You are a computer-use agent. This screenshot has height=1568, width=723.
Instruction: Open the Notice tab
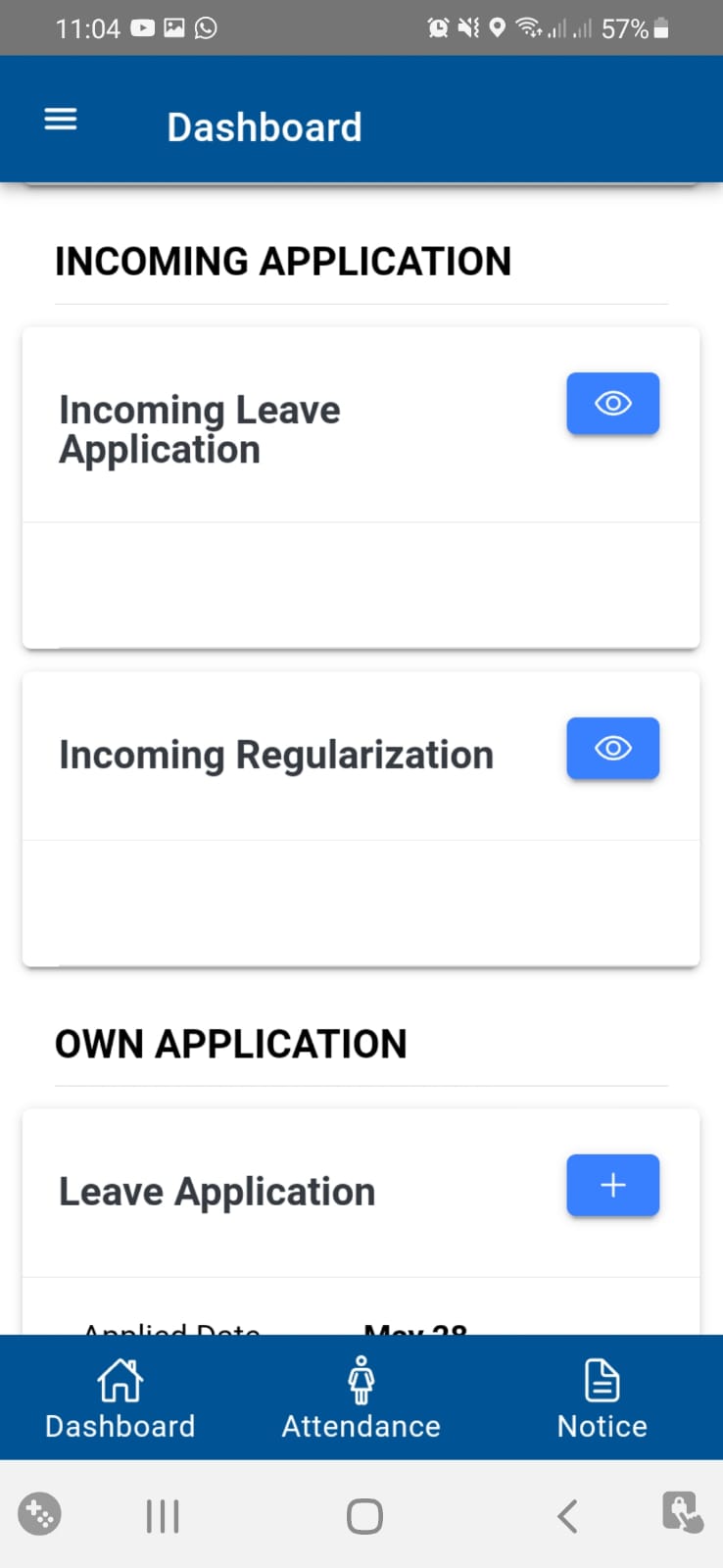[602, 1397]
